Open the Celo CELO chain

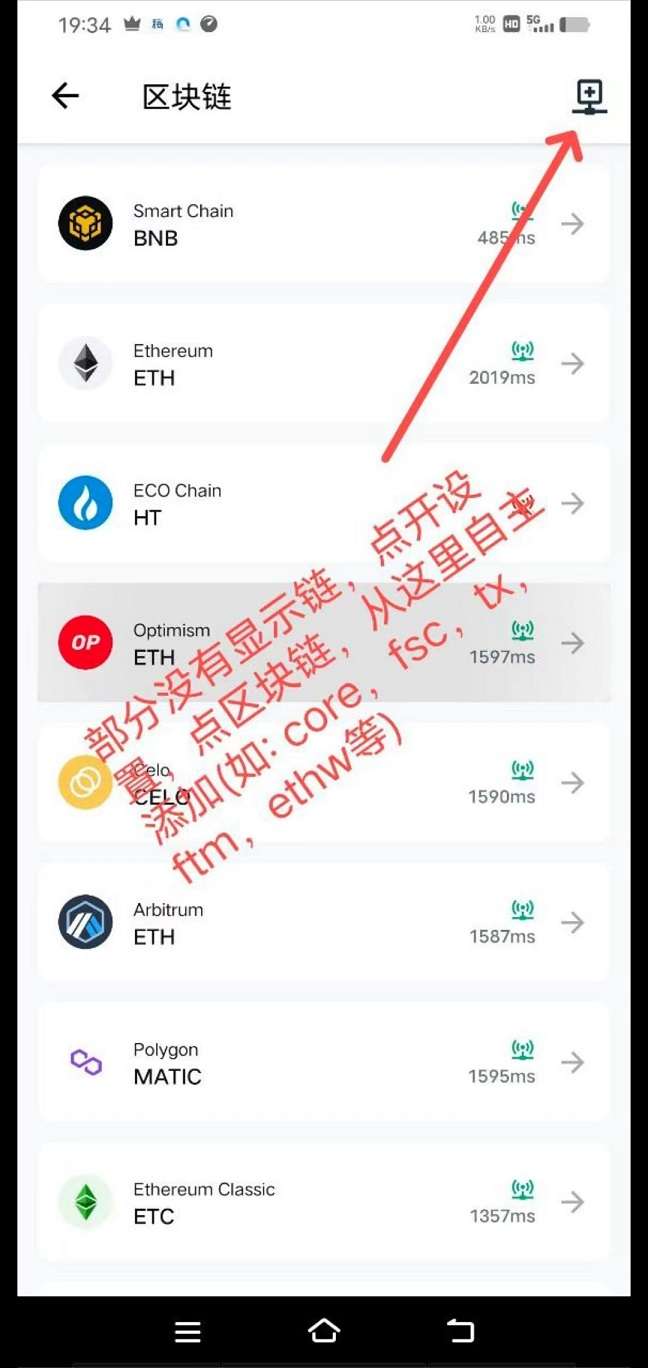click(x=323, y=783)
